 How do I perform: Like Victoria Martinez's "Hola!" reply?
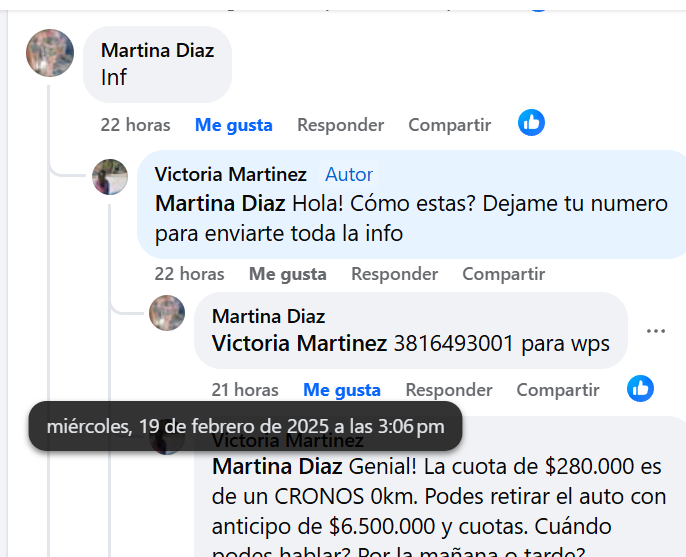pos(287,274)
